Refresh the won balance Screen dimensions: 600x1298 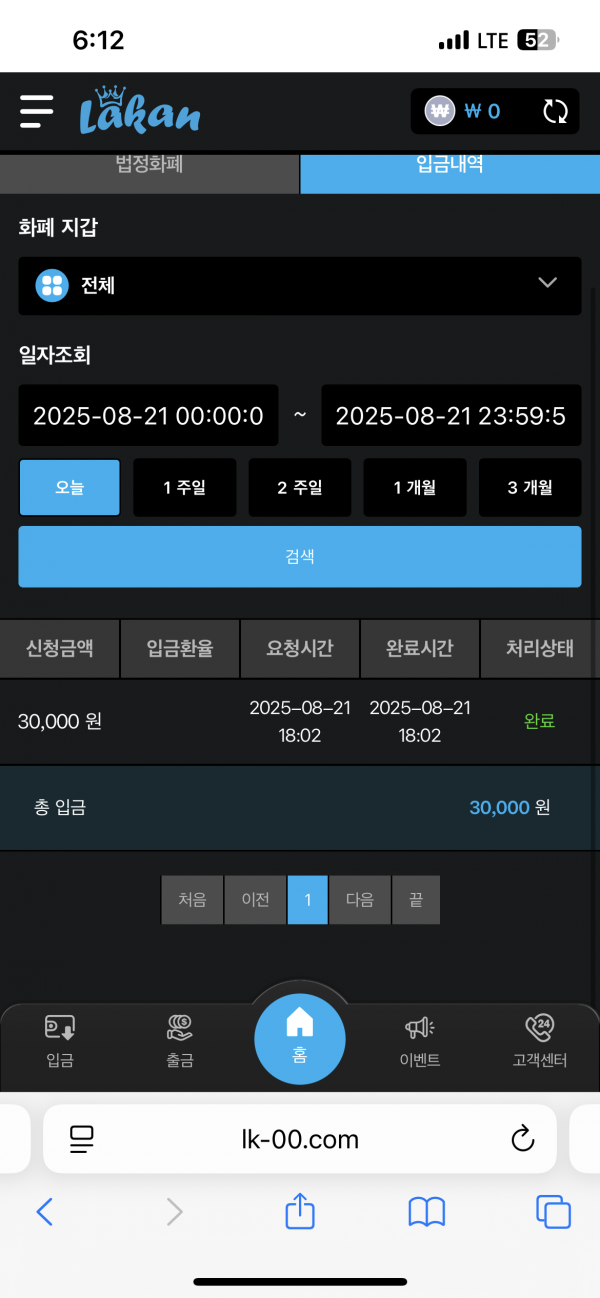(555, 111)
